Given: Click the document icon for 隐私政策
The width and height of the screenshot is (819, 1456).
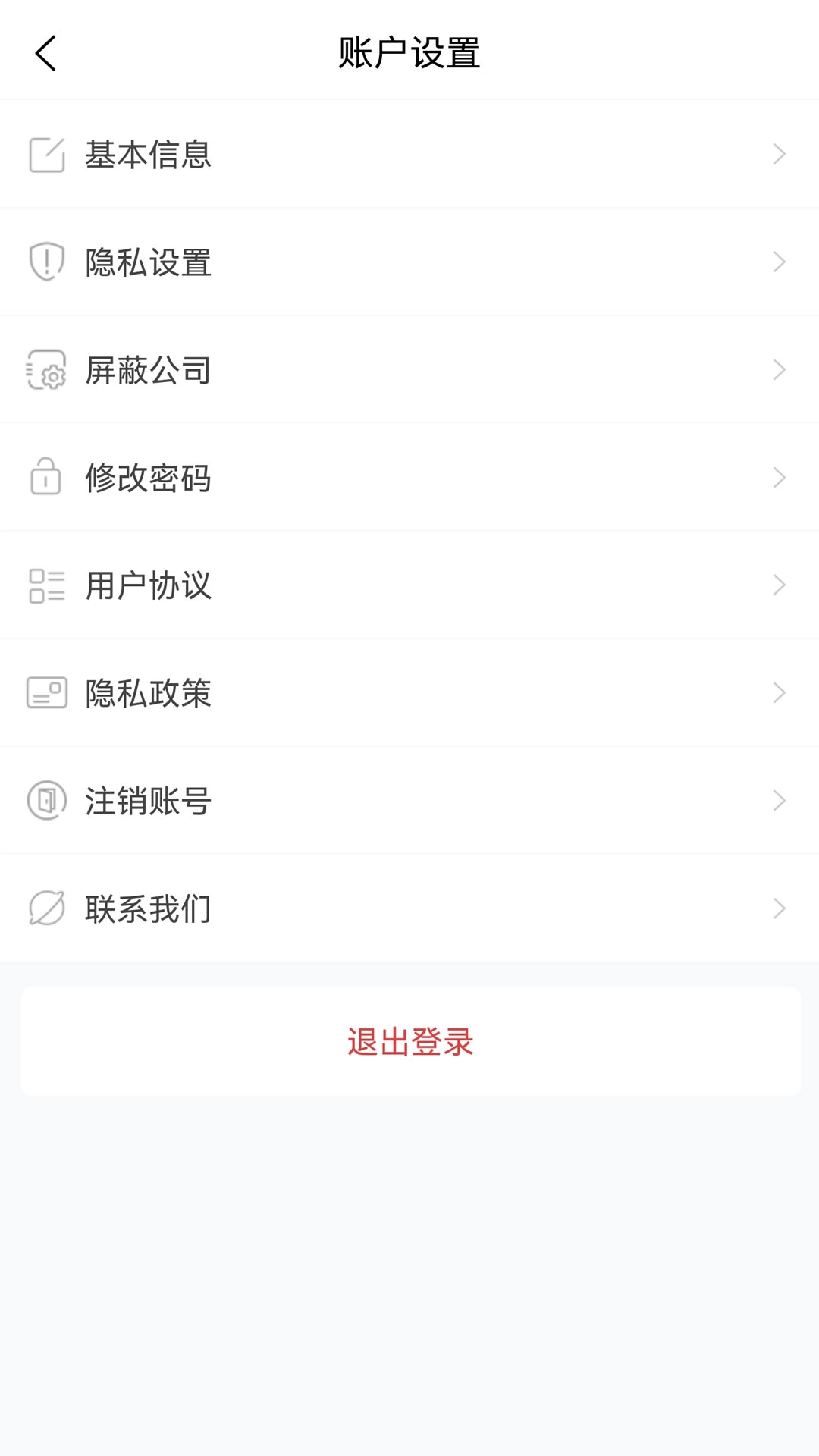Looking at the screenshot, I should pyautogui.click(x=47, y=692).
